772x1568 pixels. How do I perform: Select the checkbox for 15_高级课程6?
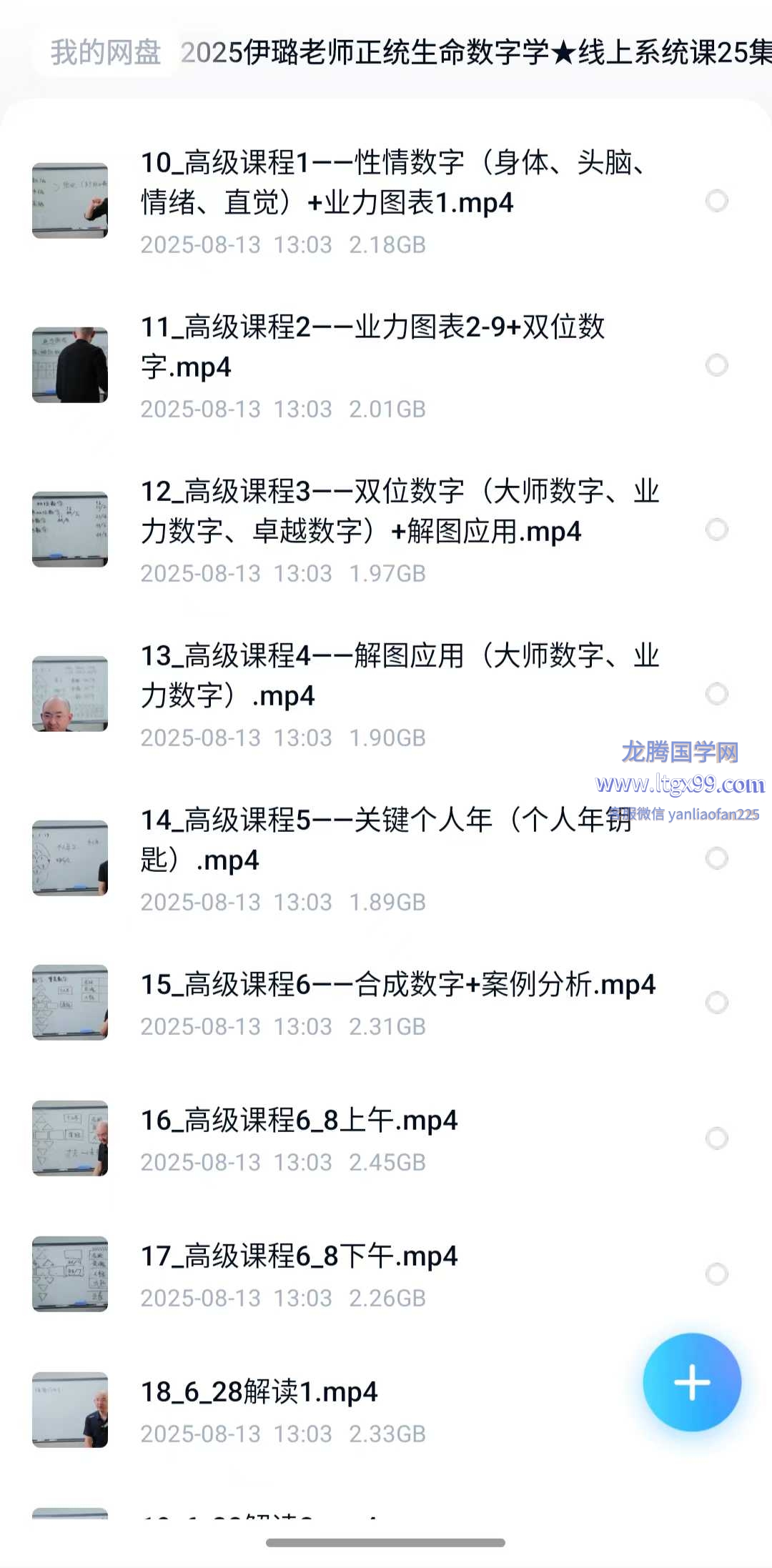coord(716,1003)
